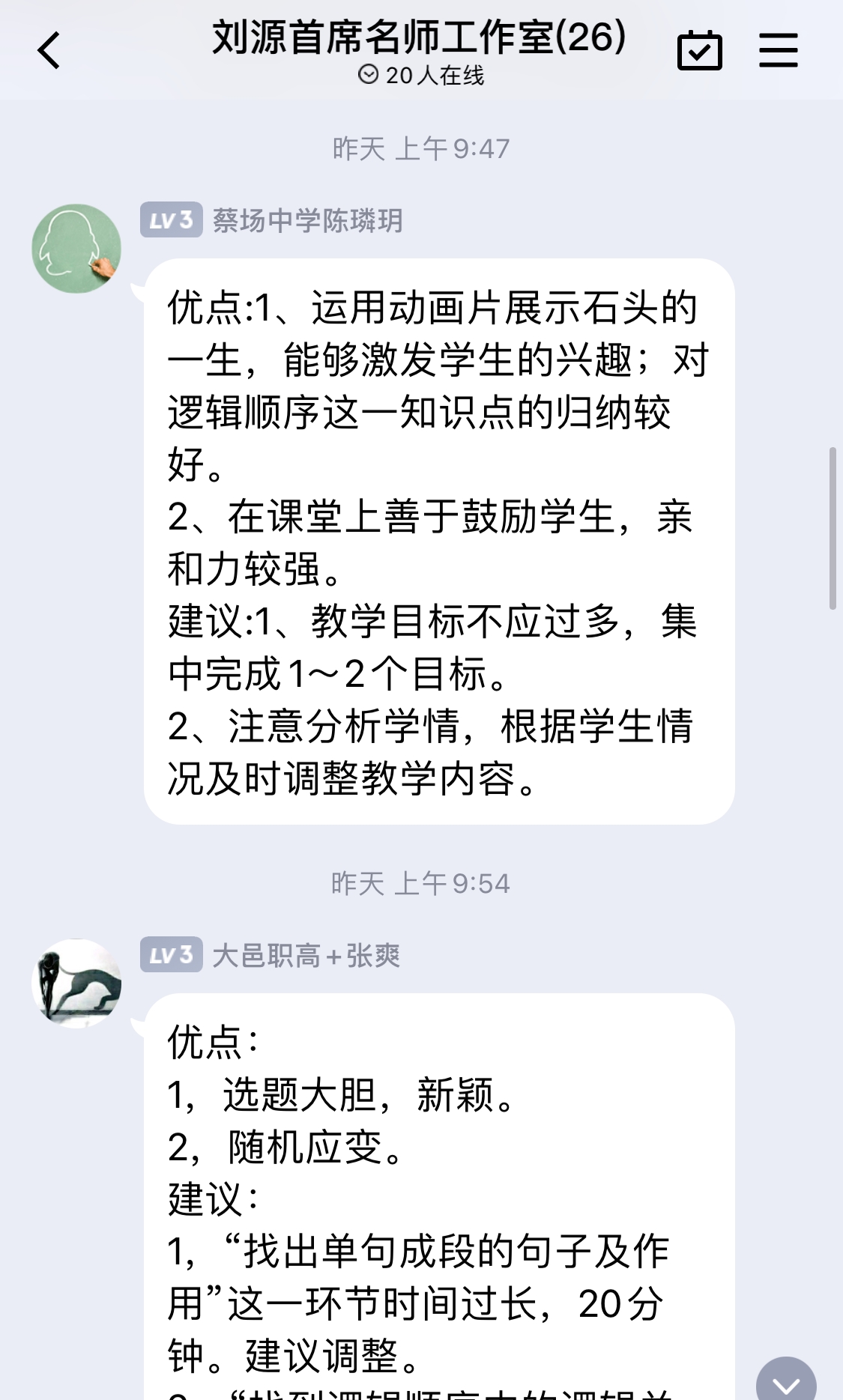
Task: Open the group chat menu
Action: tap(778, 51)
